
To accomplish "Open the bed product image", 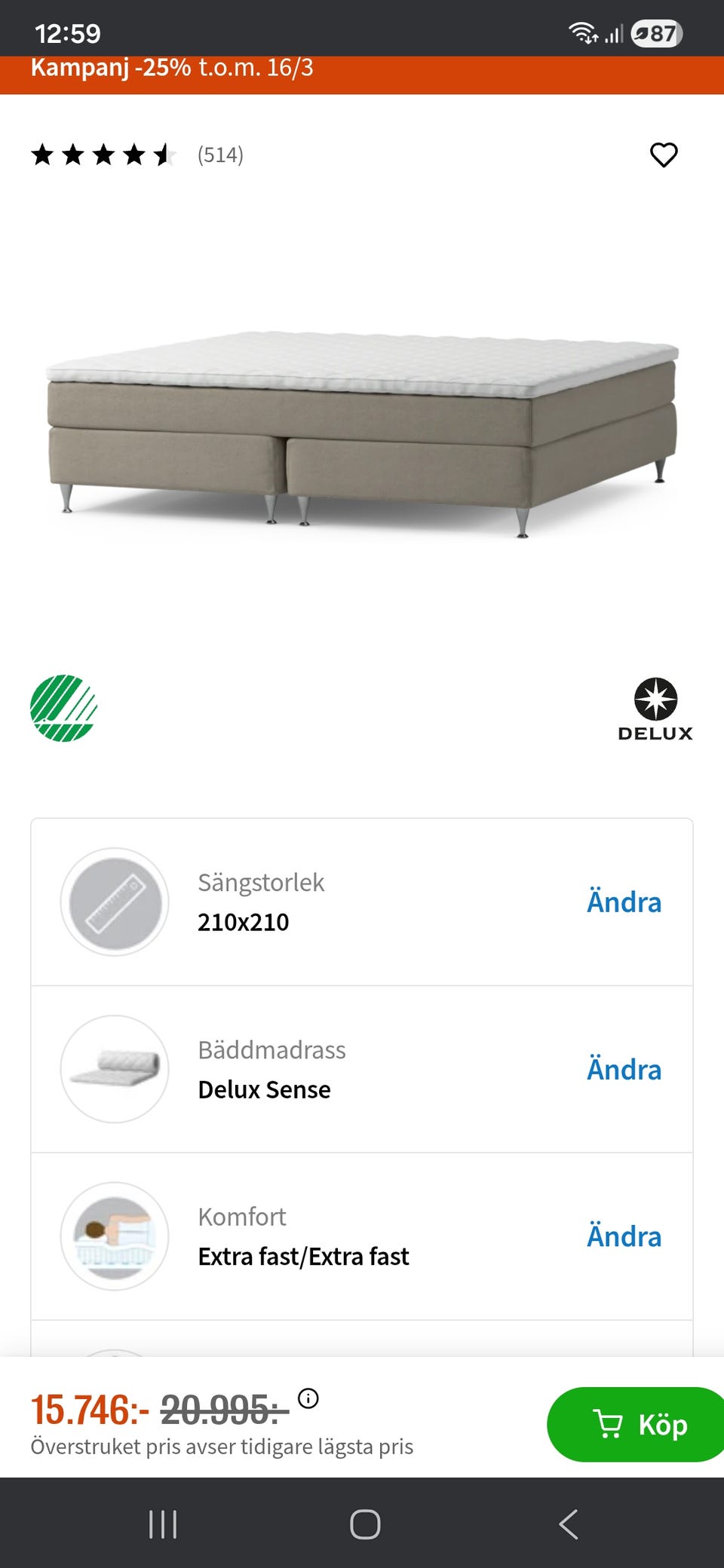I will pyautogui.click(x=362, y=433).
